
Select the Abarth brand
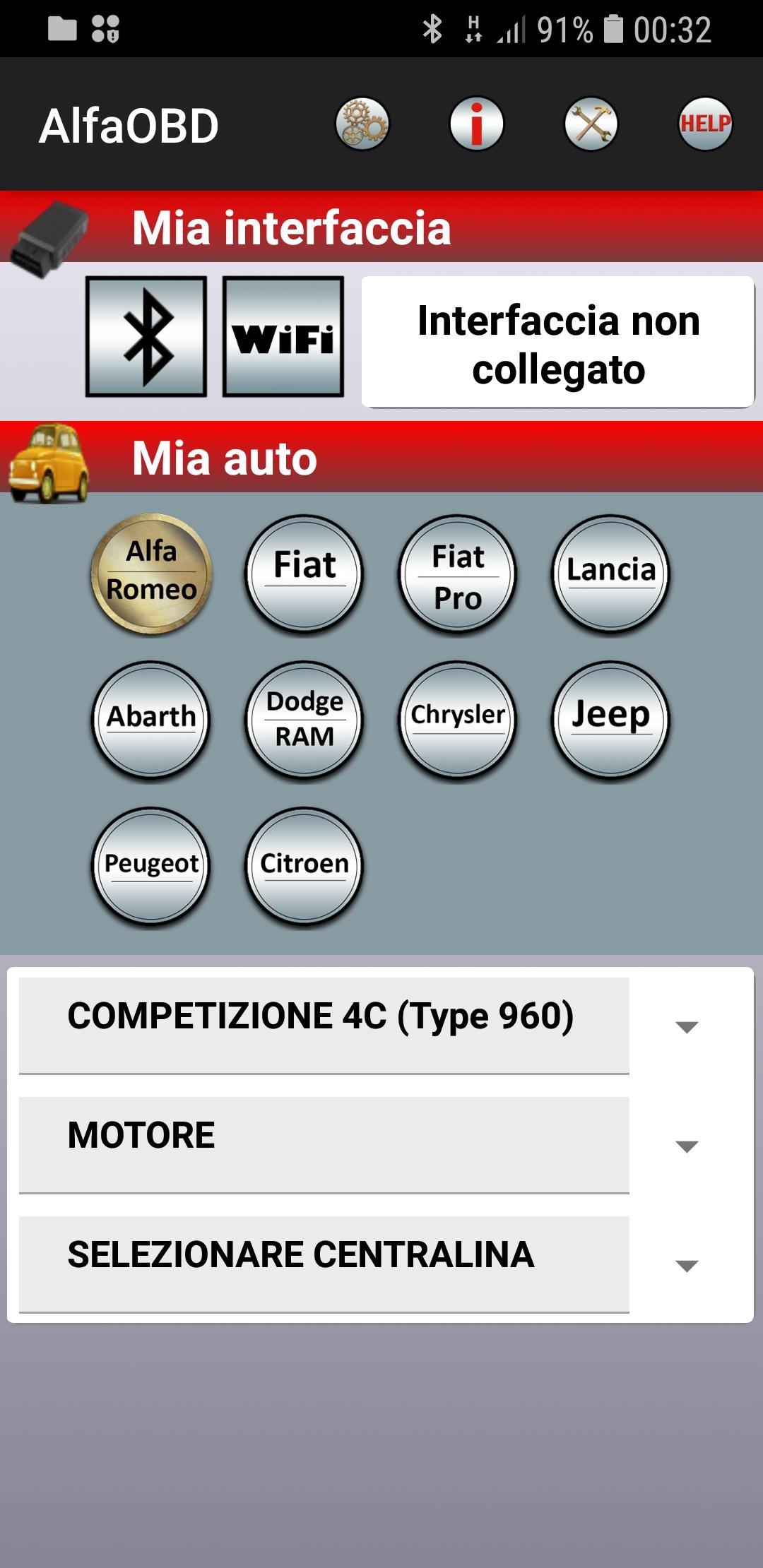tap(152, 720)
